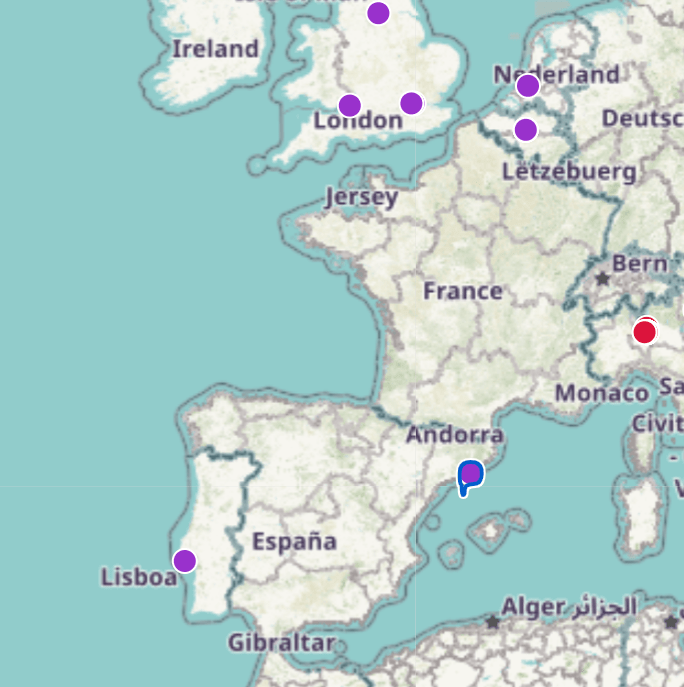Tap the blue pin marker near Barcelona

(x=470, y=474)
